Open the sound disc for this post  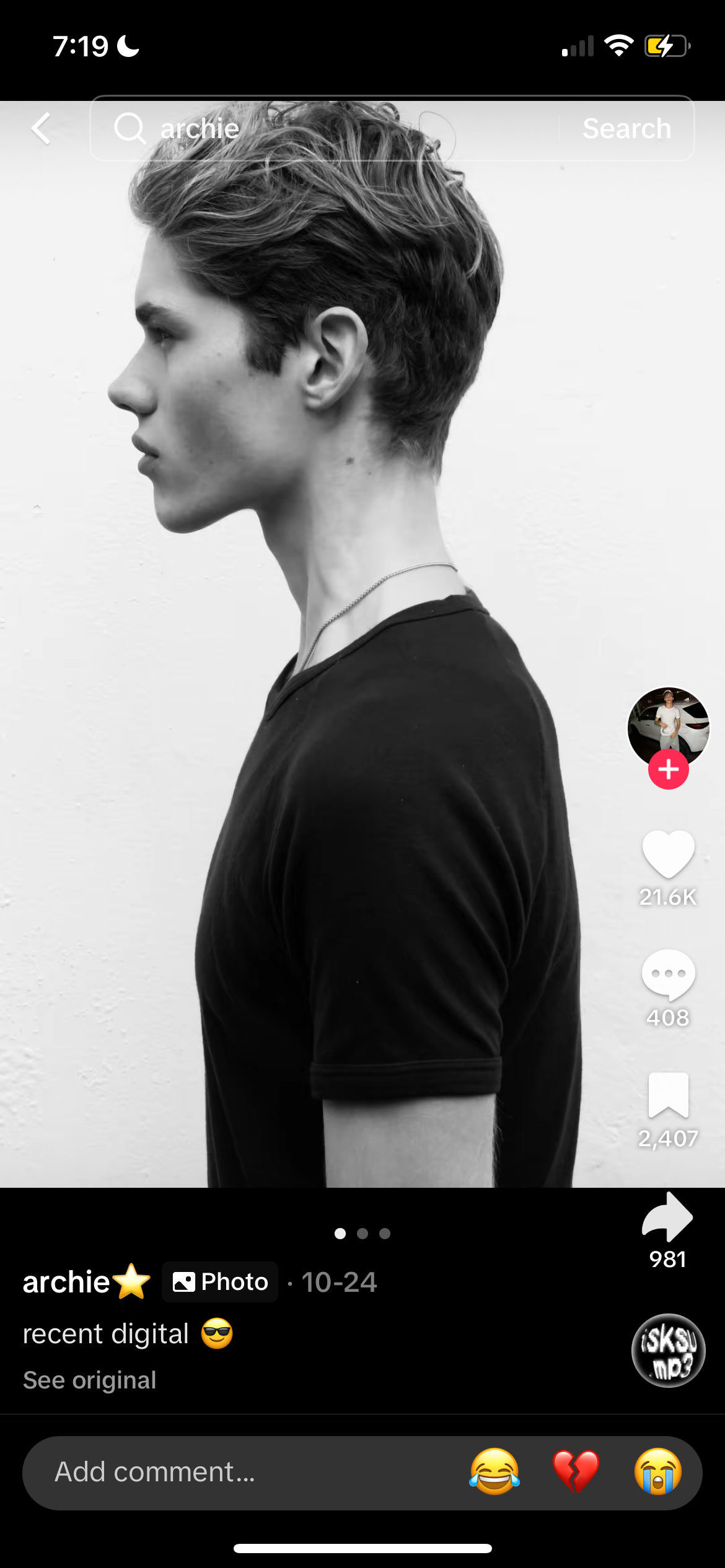tap(668, 1350)
